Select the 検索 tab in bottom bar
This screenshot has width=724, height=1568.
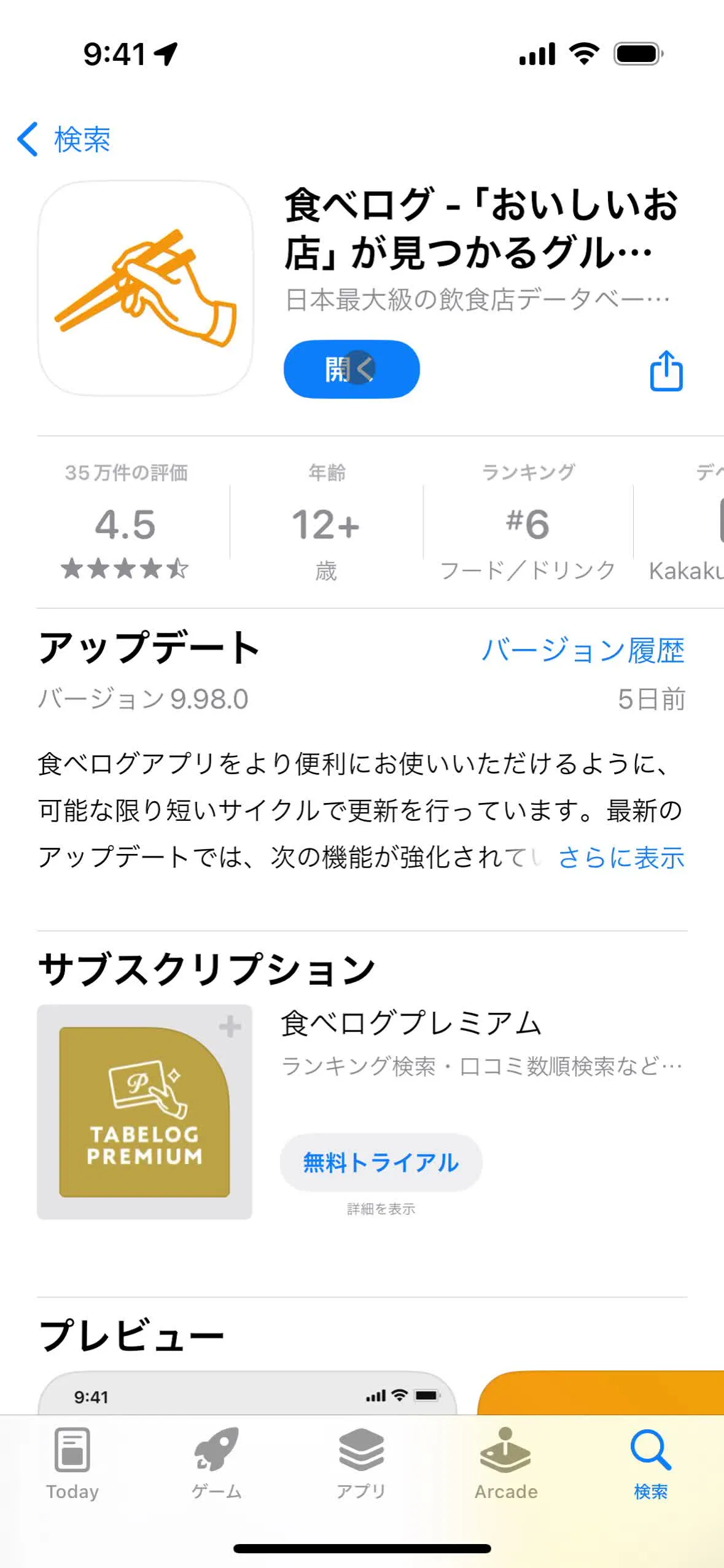pyautogui.click(x=650, y=1464)
